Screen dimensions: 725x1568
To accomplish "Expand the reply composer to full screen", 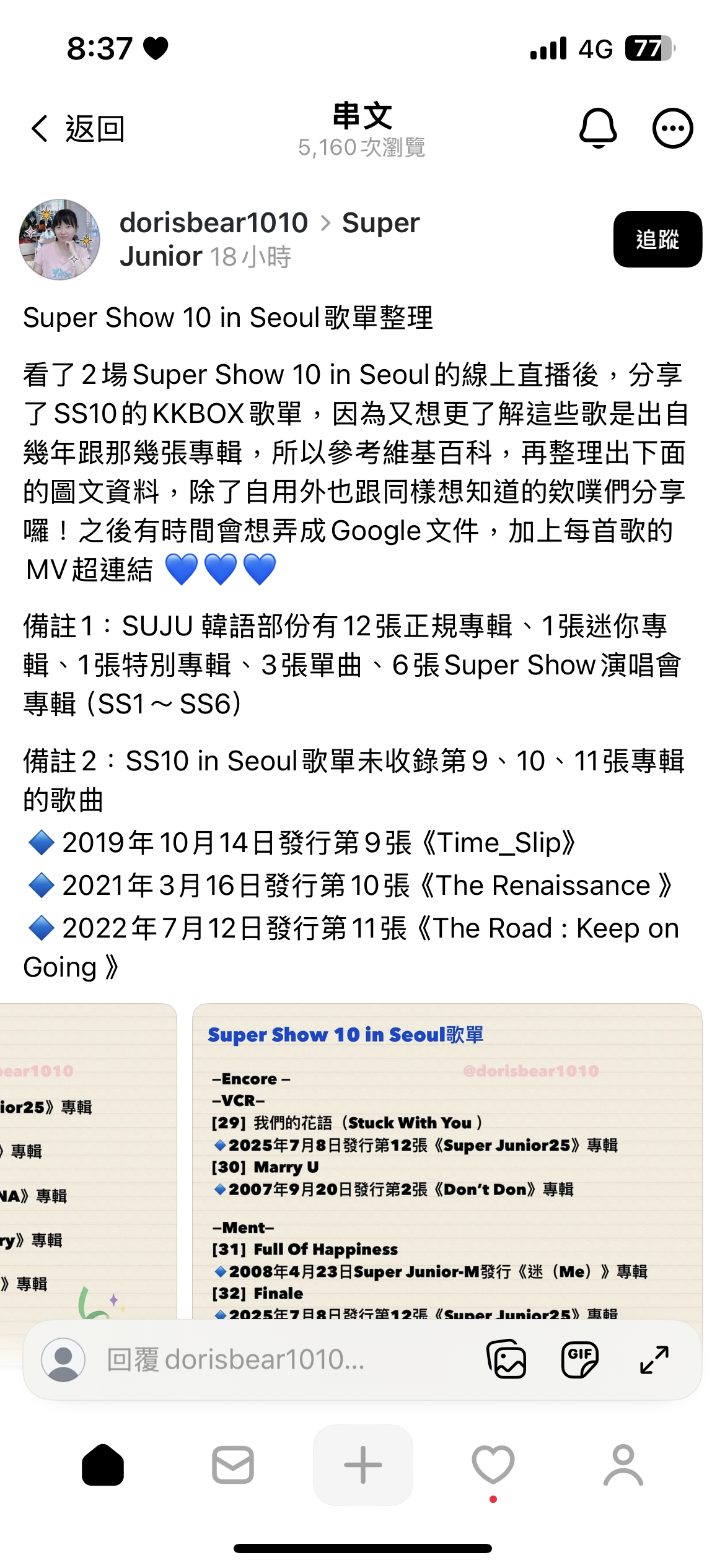I will (x=654, y=1360).
